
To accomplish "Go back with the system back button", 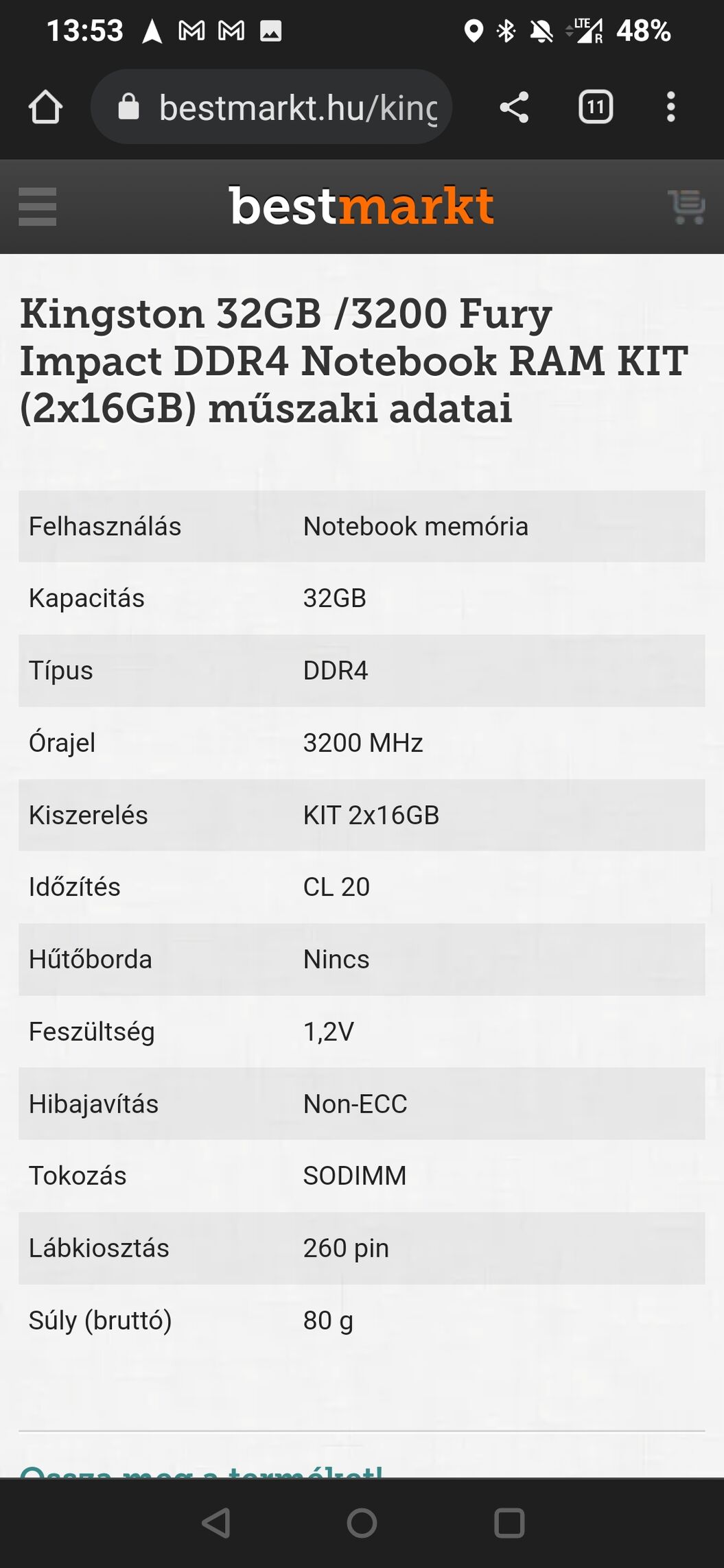I will tap(216, 1523).
